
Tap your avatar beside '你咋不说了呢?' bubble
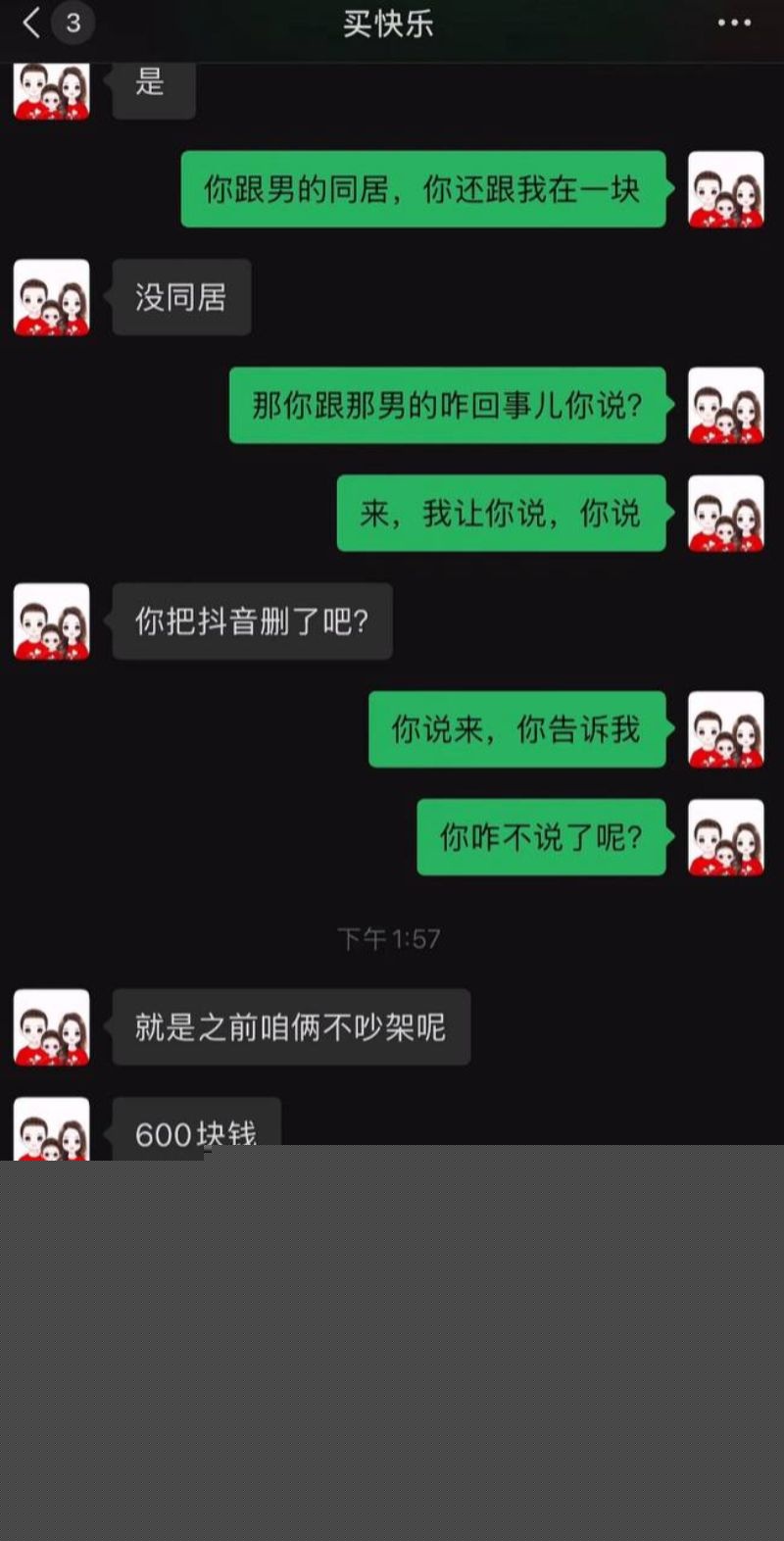(725, 838)
